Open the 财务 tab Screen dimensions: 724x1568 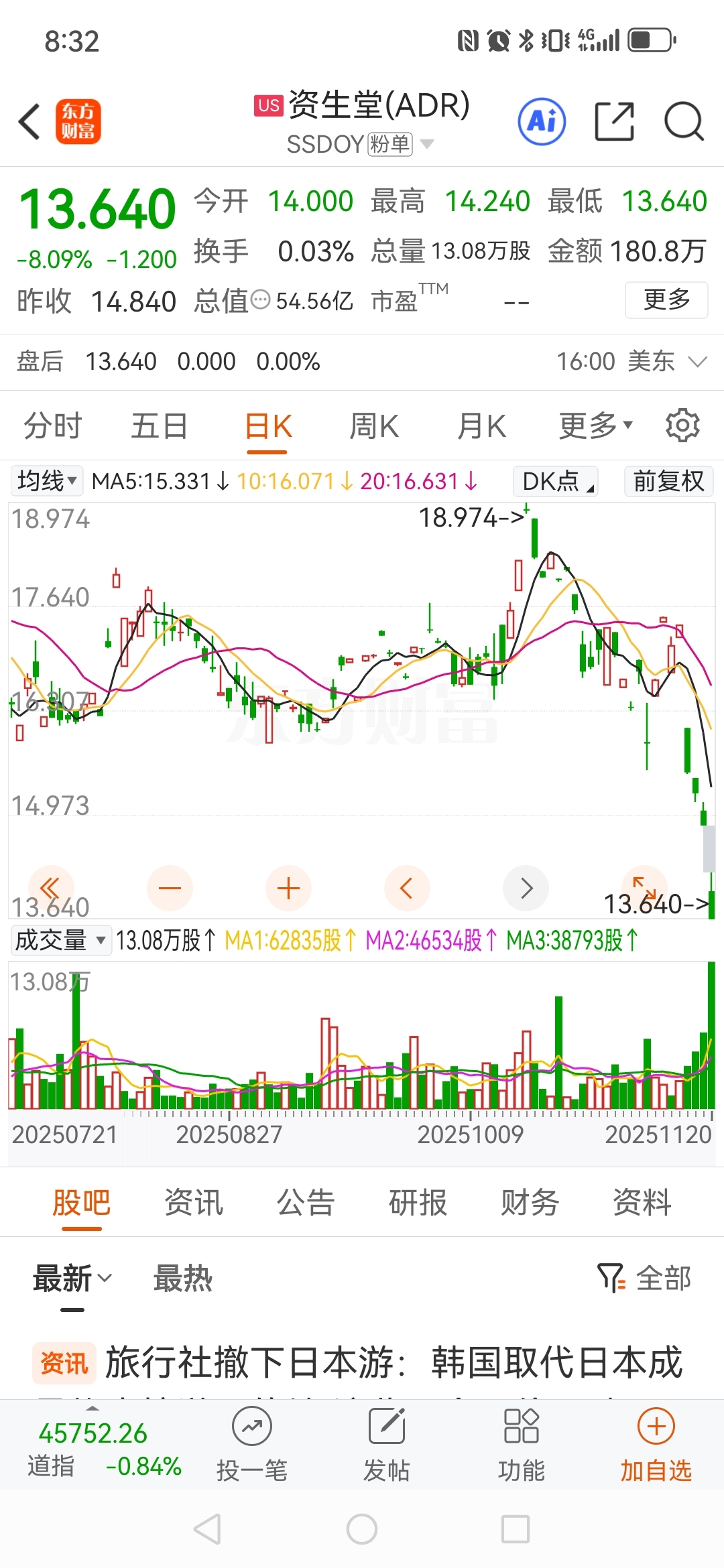tap(530, 1202)
